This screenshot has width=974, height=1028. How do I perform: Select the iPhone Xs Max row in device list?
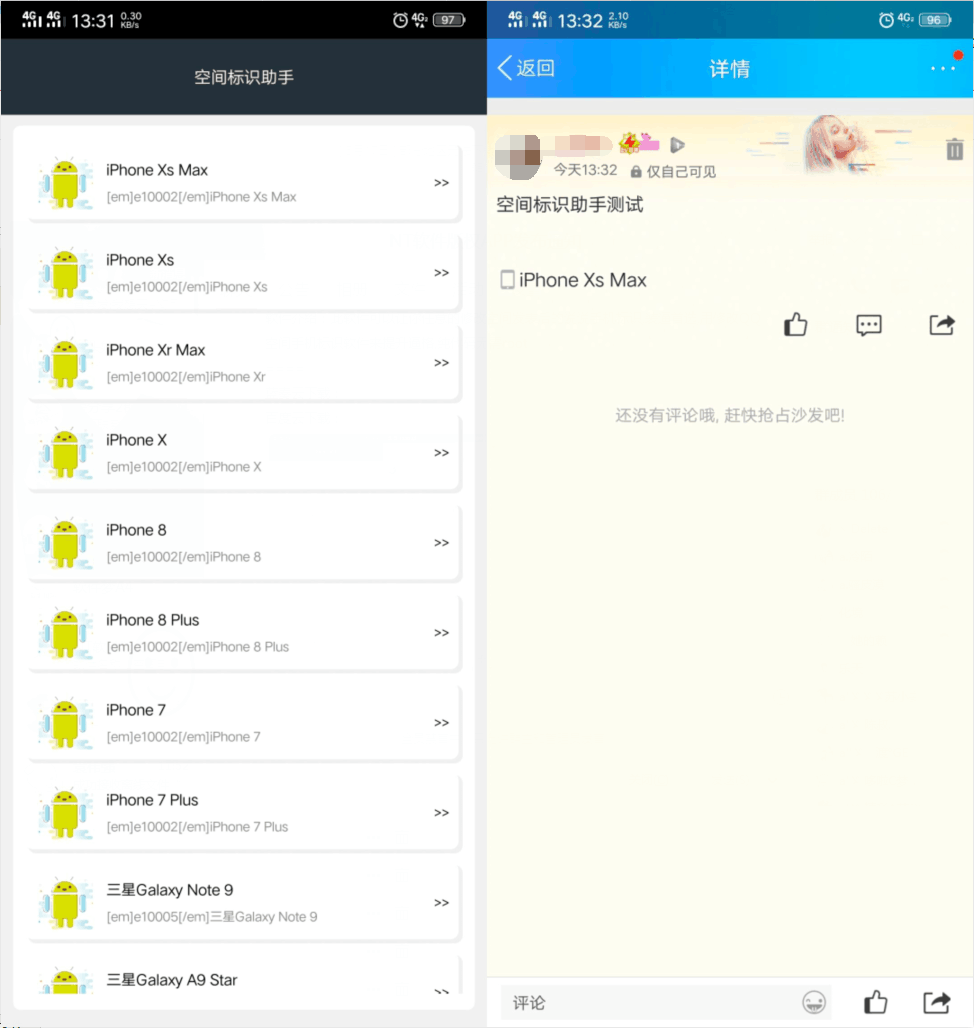[x=244, y=183]
